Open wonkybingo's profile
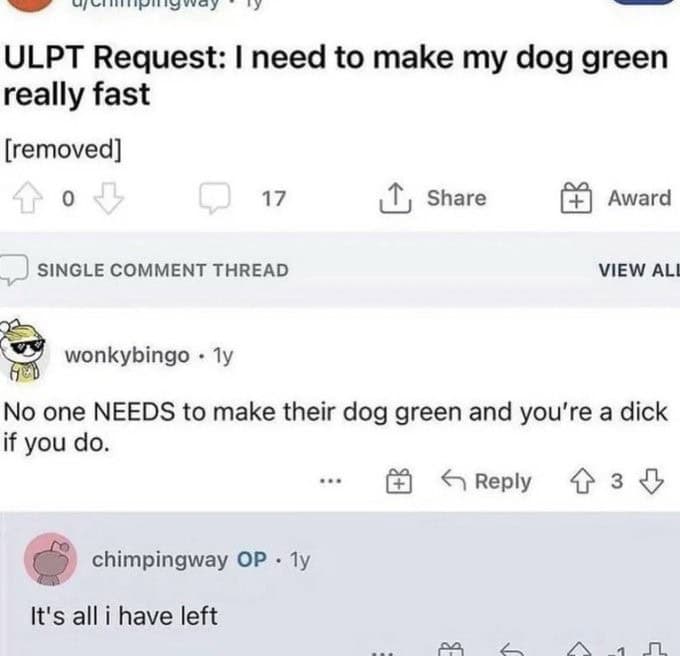680x656 pixels. 127,355
